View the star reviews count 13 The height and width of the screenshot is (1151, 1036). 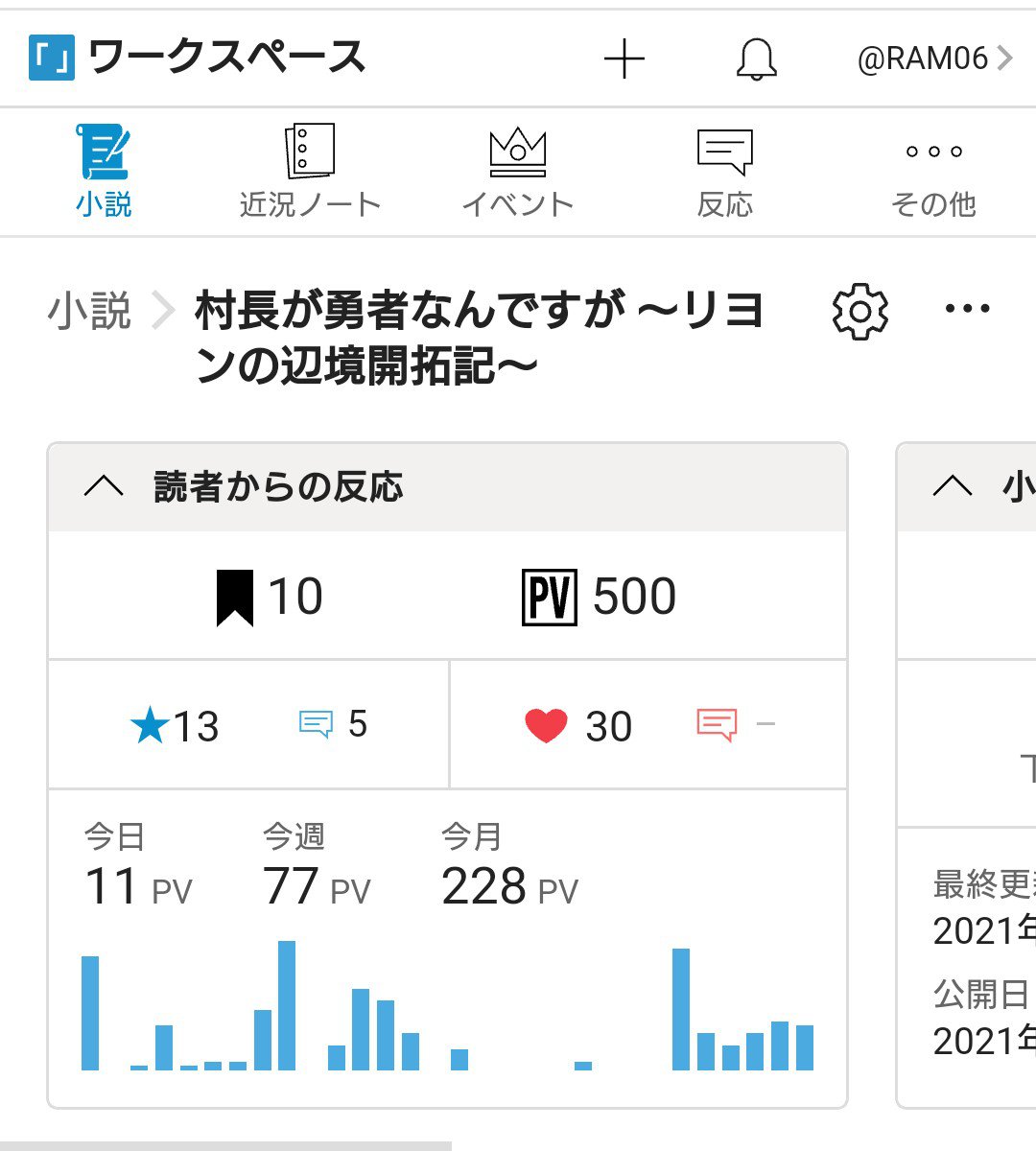tap(176, 726)
